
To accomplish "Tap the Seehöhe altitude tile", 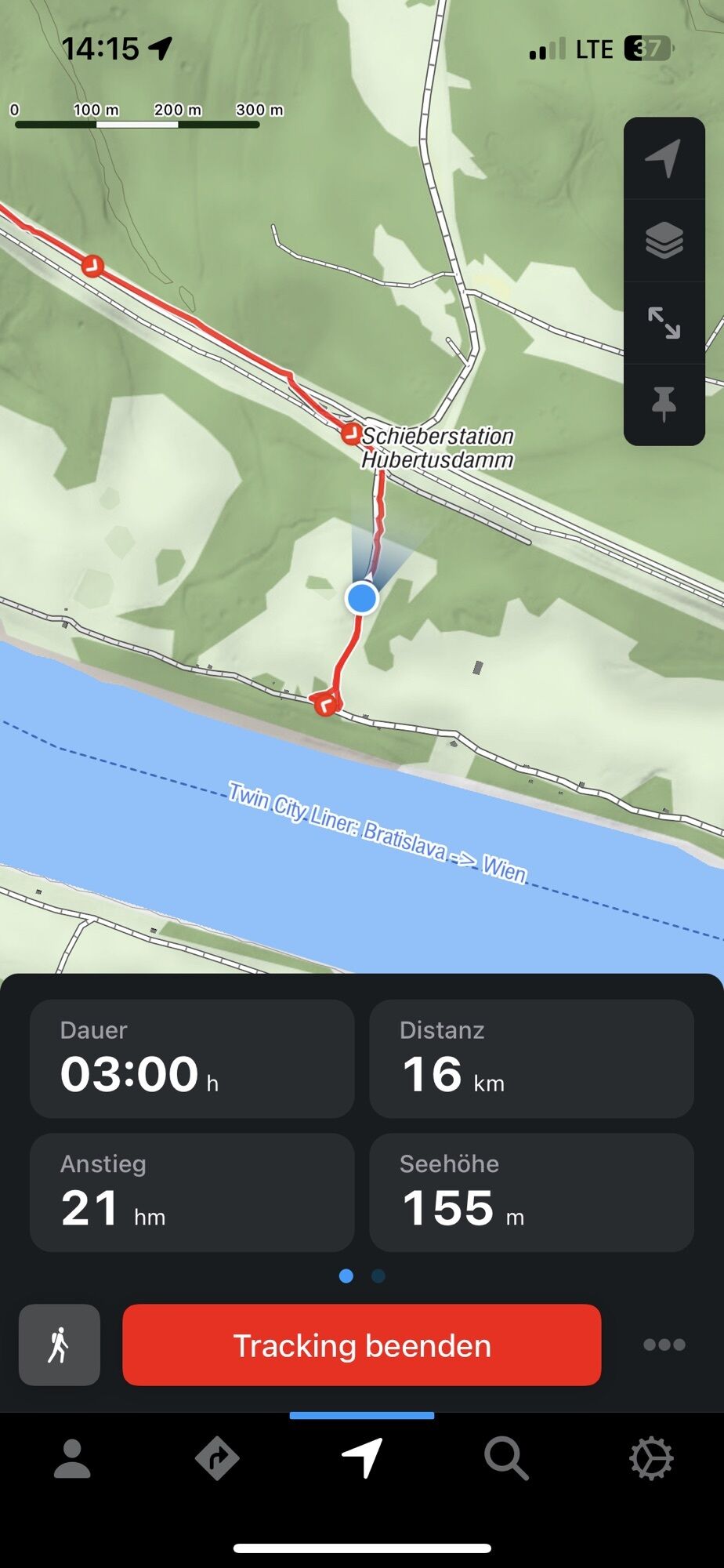I will coord(531,1192).
